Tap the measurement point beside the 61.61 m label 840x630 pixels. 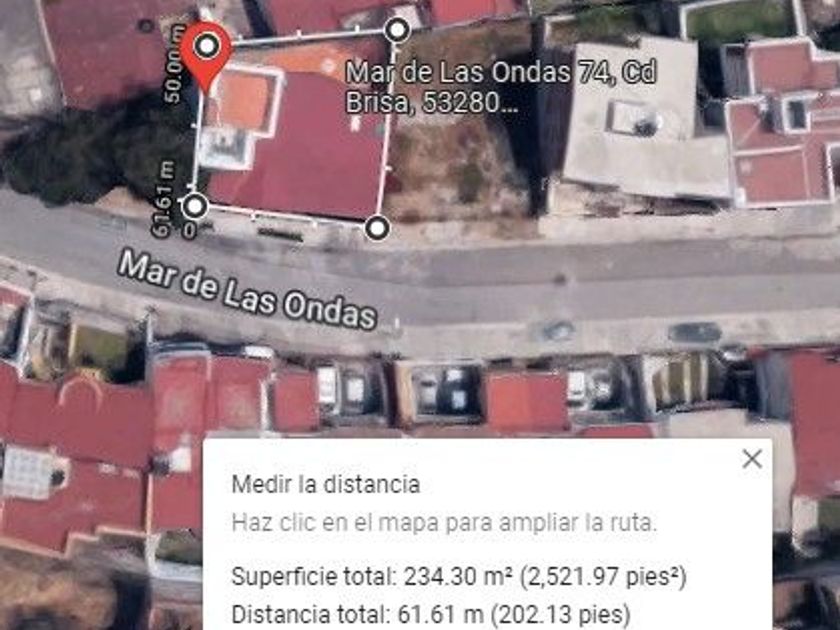196,206
